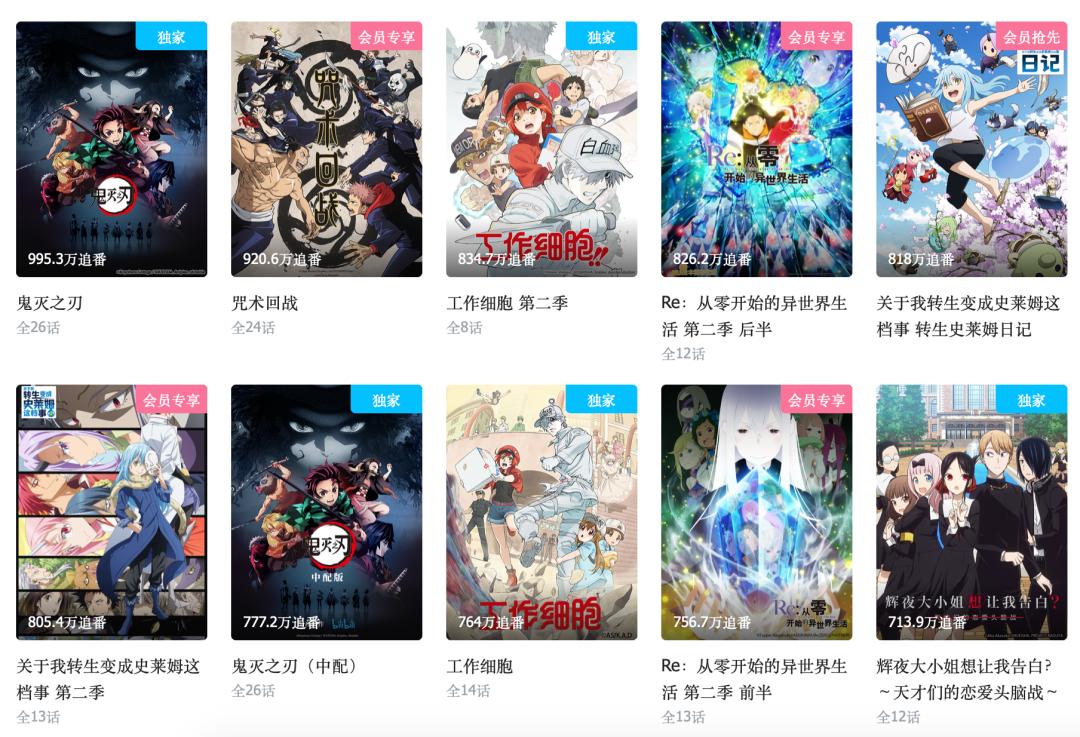Open 鬼灭之刃（中配） card
The height and width of the screenshot is (737, 1080).
(326, 512)
